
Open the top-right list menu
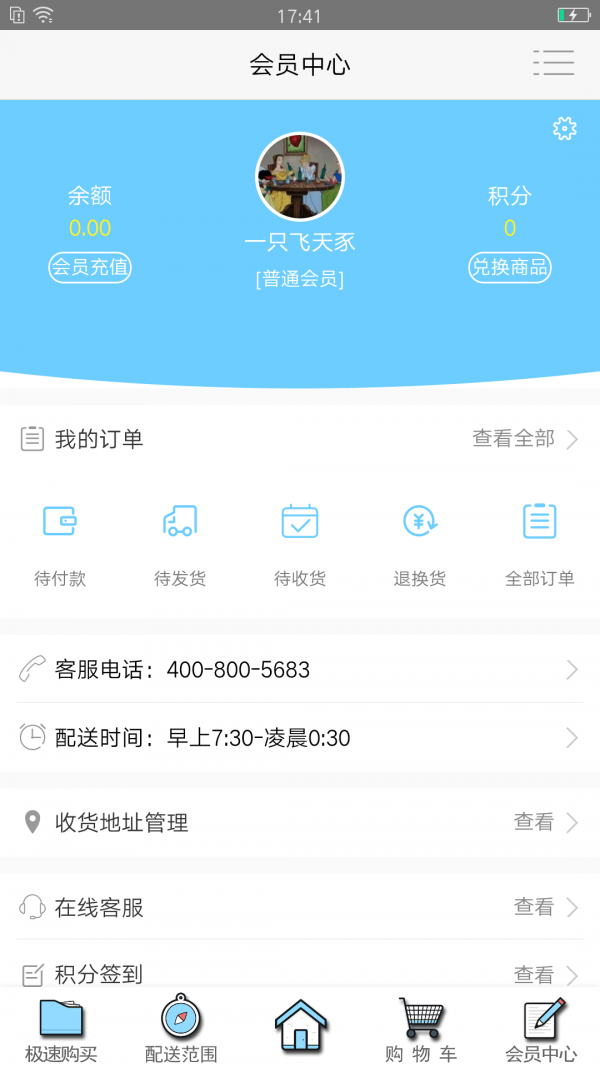click(x=553, y=63)
